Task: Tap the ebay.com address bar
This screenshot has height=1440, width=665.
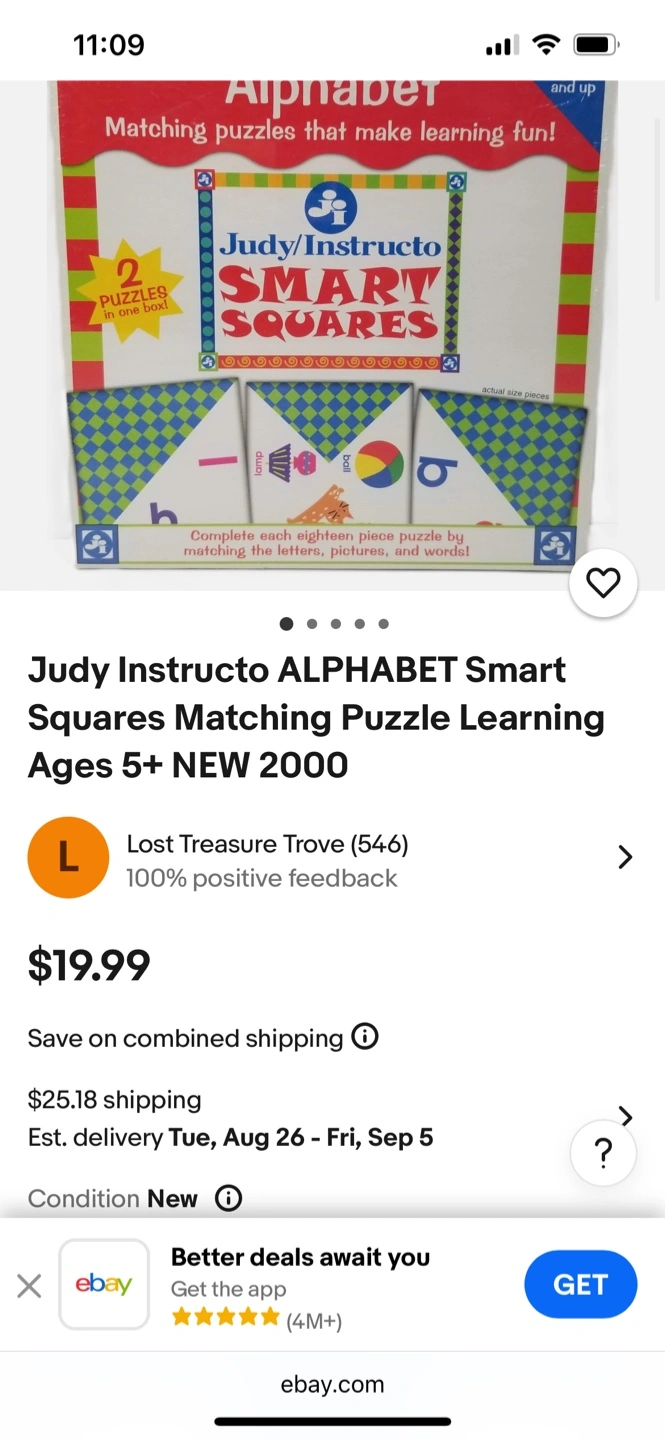Action: point(332,1384)
